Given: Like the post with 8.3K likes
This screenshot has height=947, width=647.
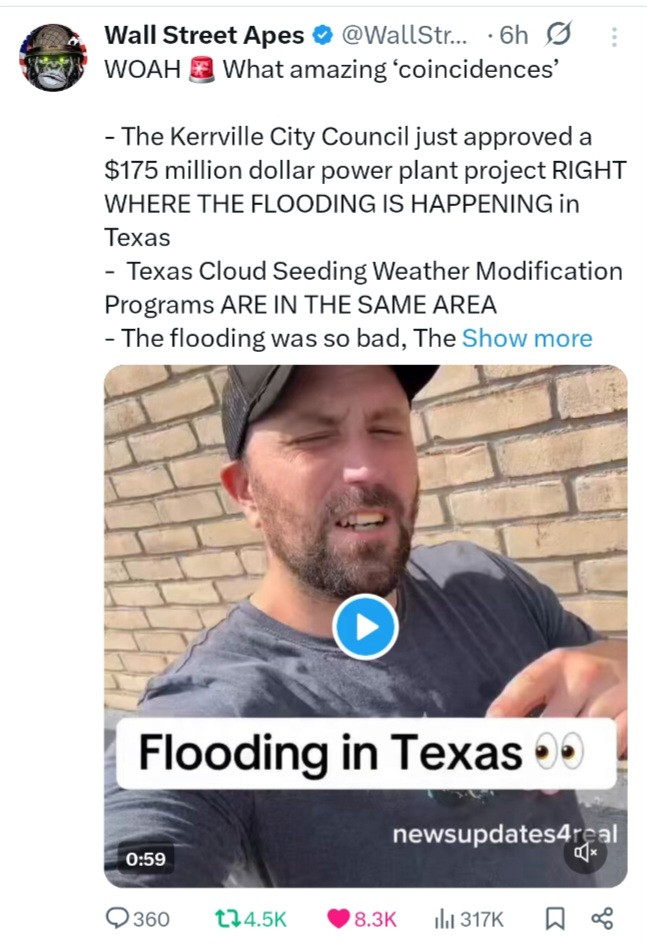Looking at the screenshot, I should point(362,918).
